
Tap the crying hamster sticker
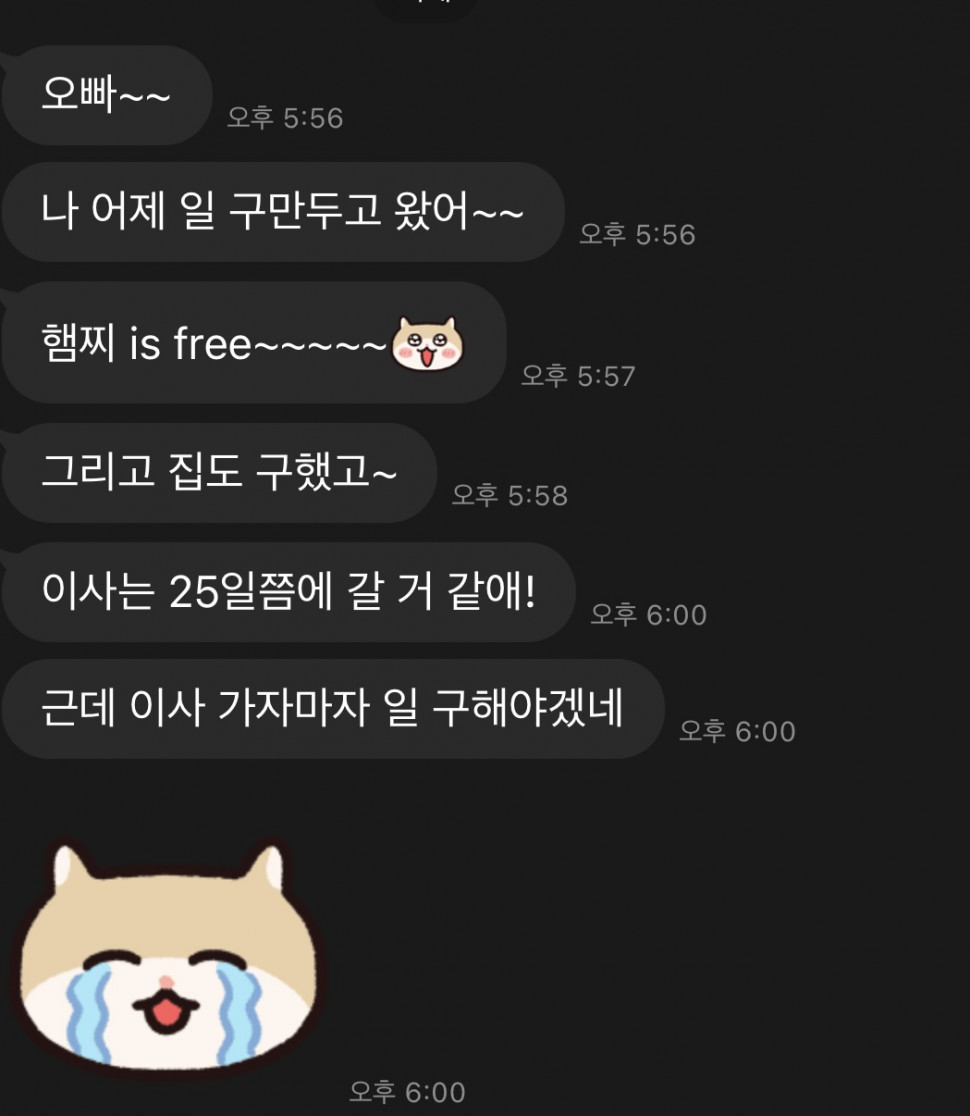tap(170, 962)
